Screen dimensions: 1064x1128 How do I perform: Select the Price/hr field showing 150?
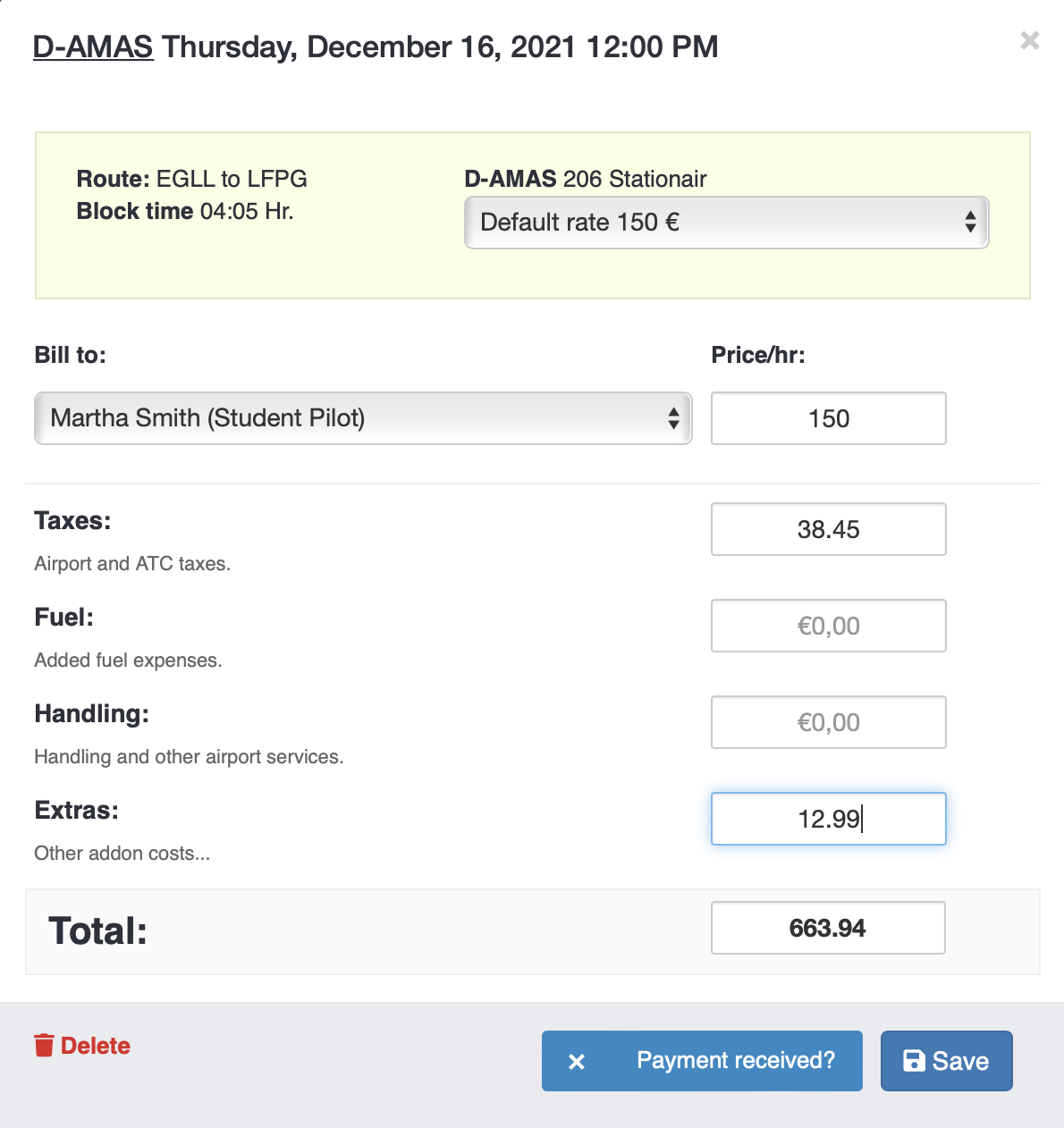coord(827,417)
